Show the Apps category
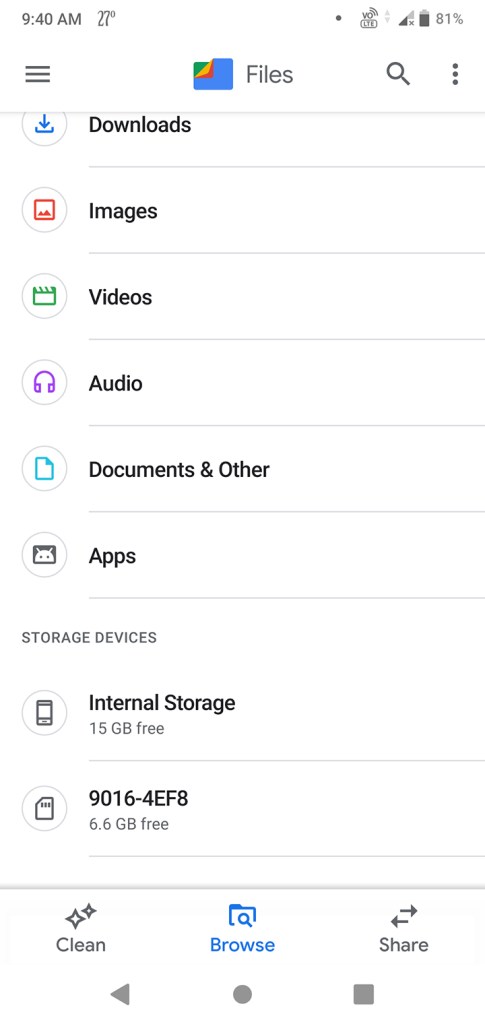This screenshot has height=1024, width=485. click(242, 555)
